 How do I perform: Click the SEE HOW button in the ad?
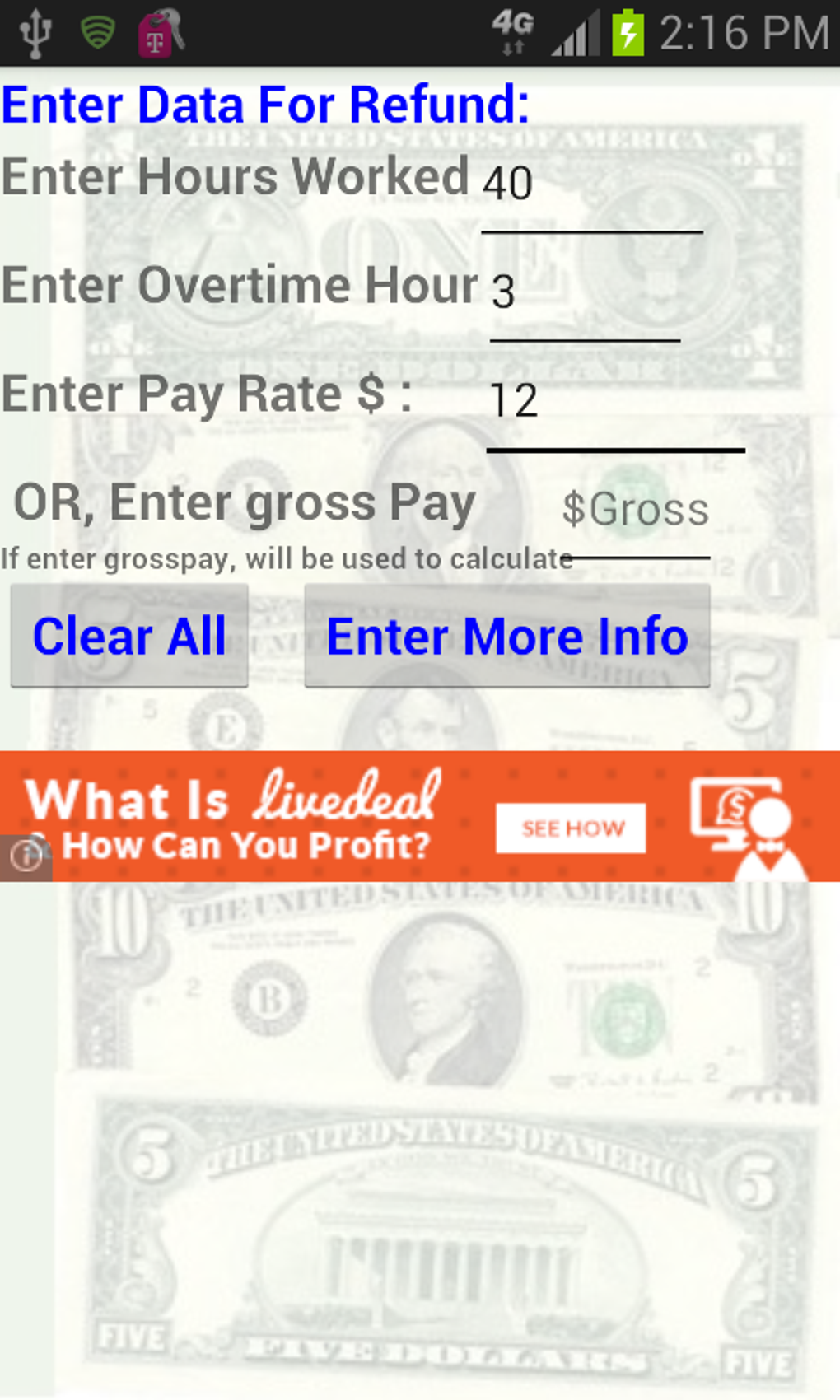[x=571, y=828]
